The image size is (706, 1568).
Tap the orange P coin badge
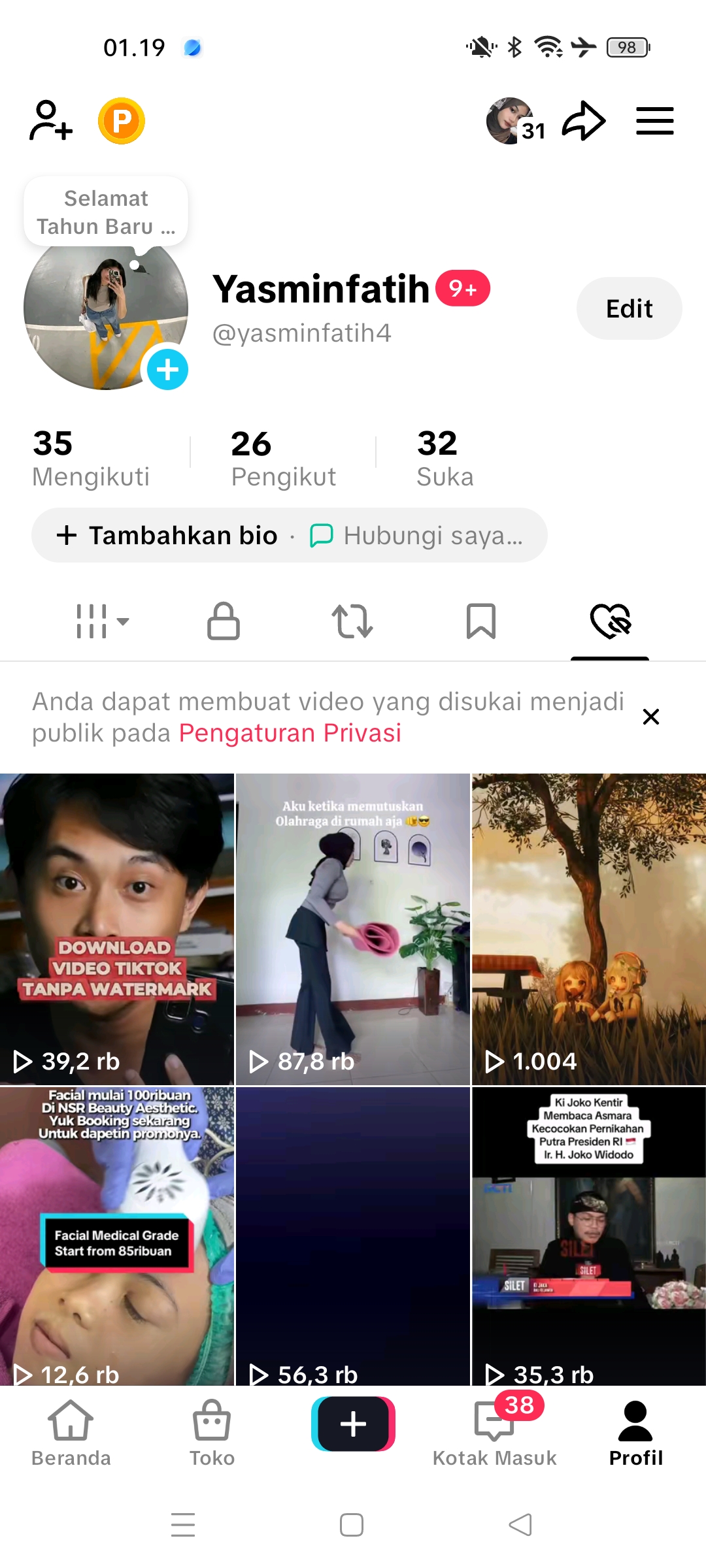pyautogui.click(x=122, y=121)
